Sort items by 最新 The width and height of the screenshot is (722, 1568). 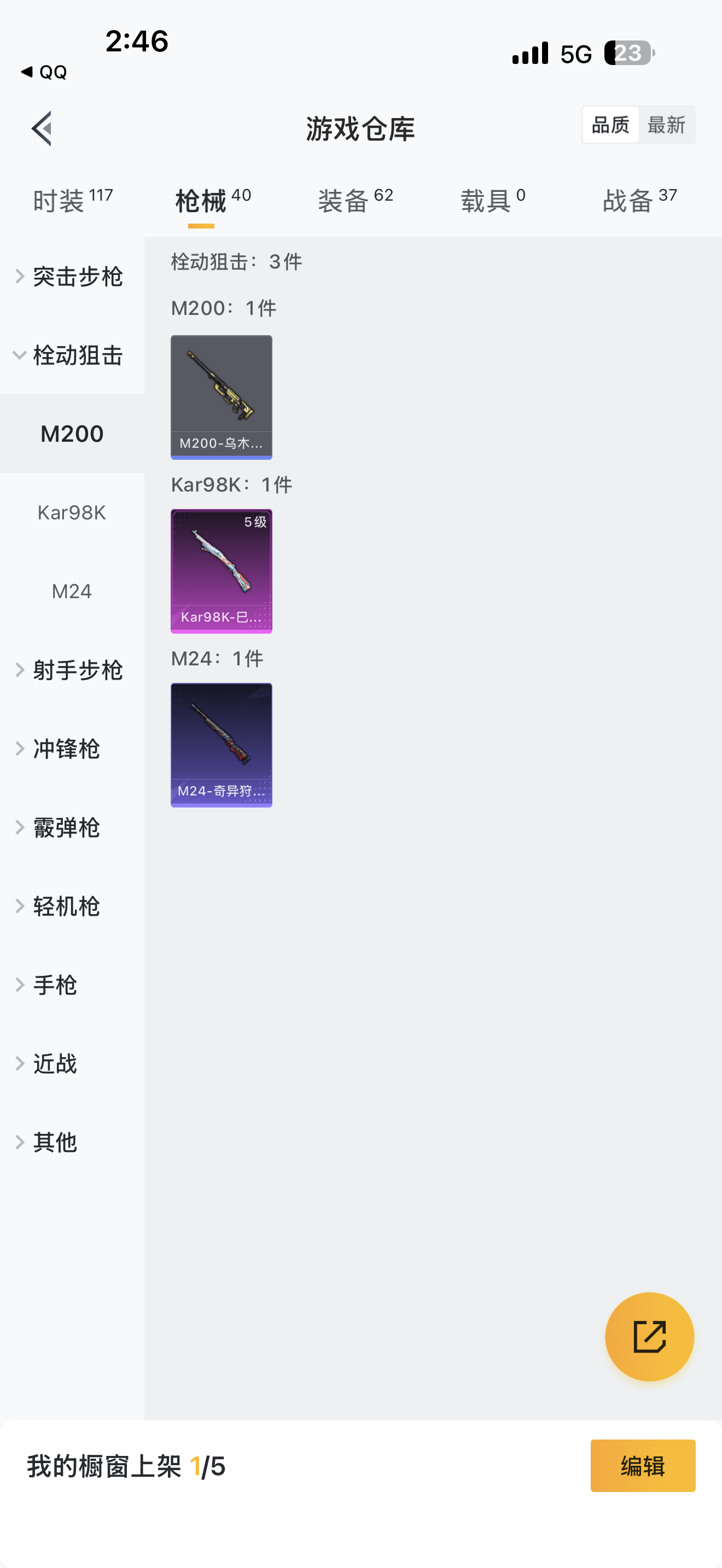(666, 125)
